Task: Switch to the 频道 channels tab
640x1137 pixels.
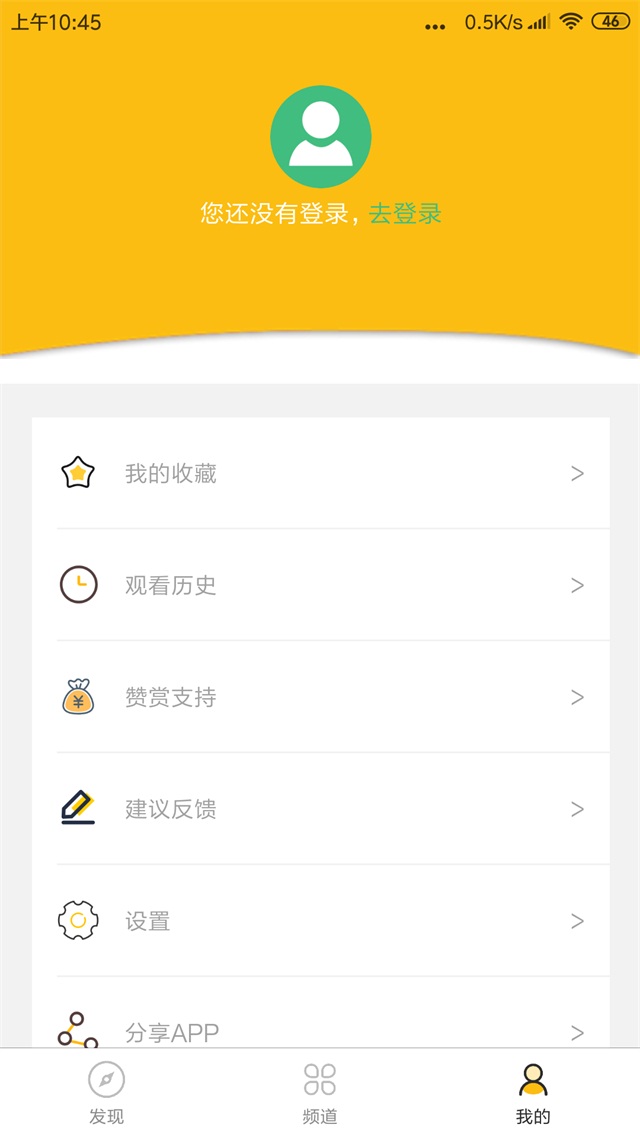Action: pos(320,1093)
